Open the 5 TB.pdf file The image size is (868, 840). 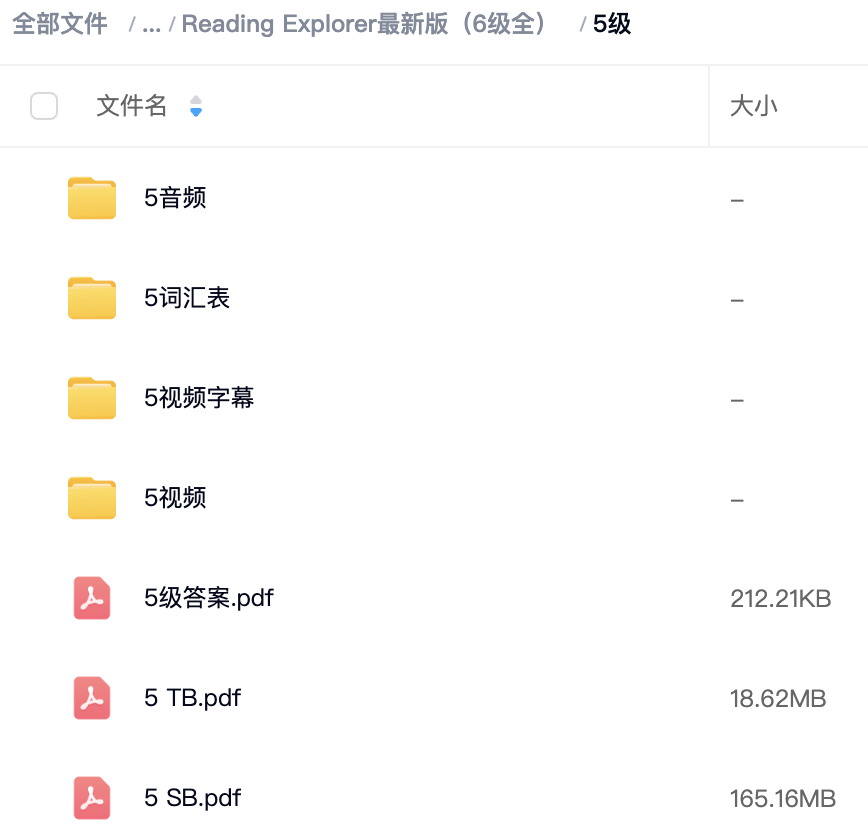[192, 698]
